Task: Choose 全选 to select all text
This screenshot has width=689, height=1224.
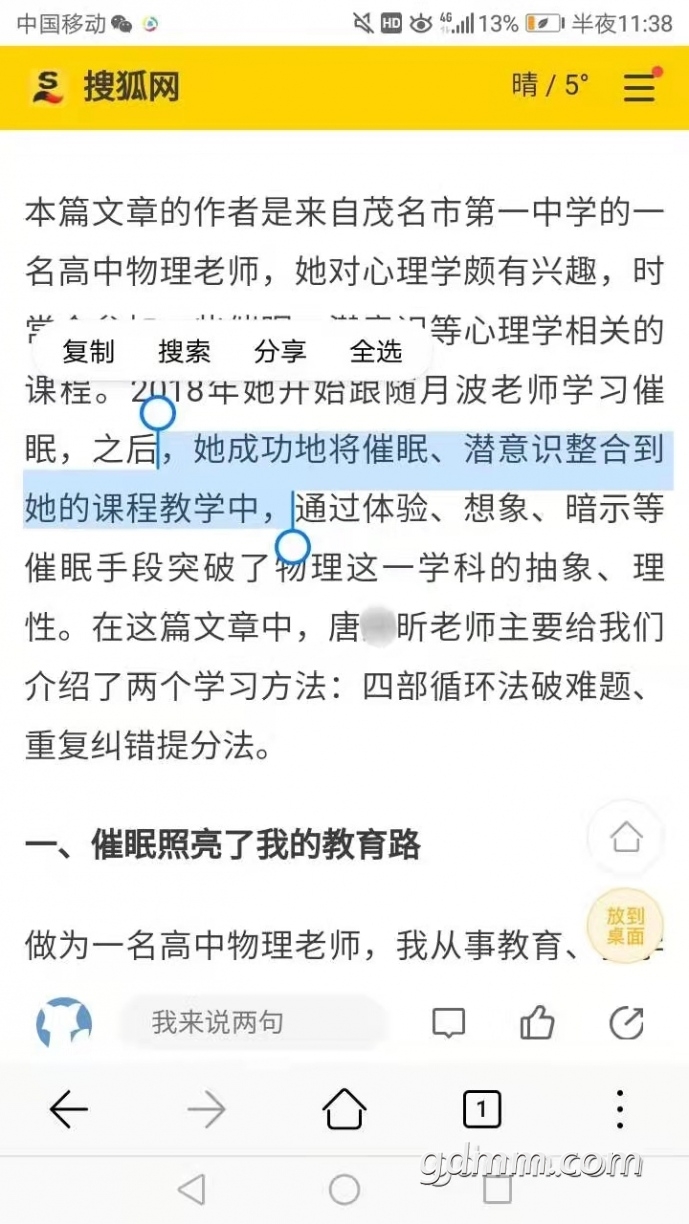Action: (x=376, y=352)
